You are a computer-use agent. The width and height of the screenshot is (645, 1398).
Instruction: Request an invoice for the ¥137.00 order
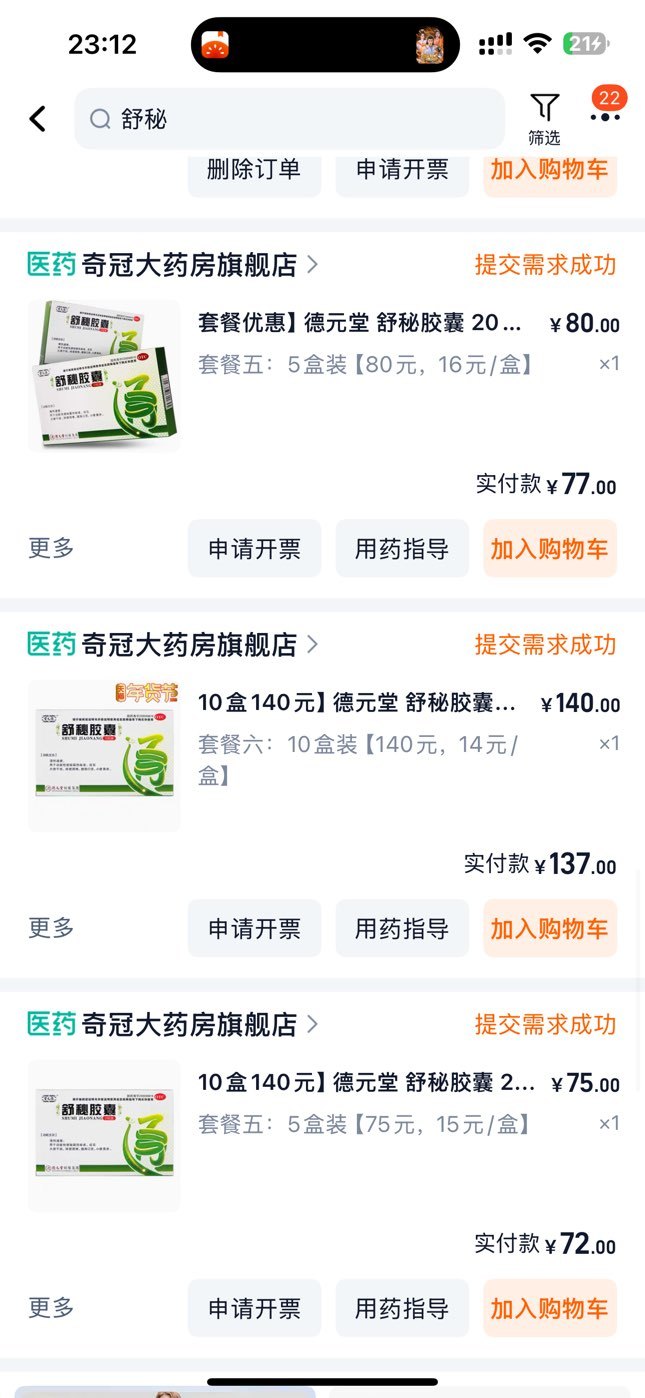(x=254, y=928)
